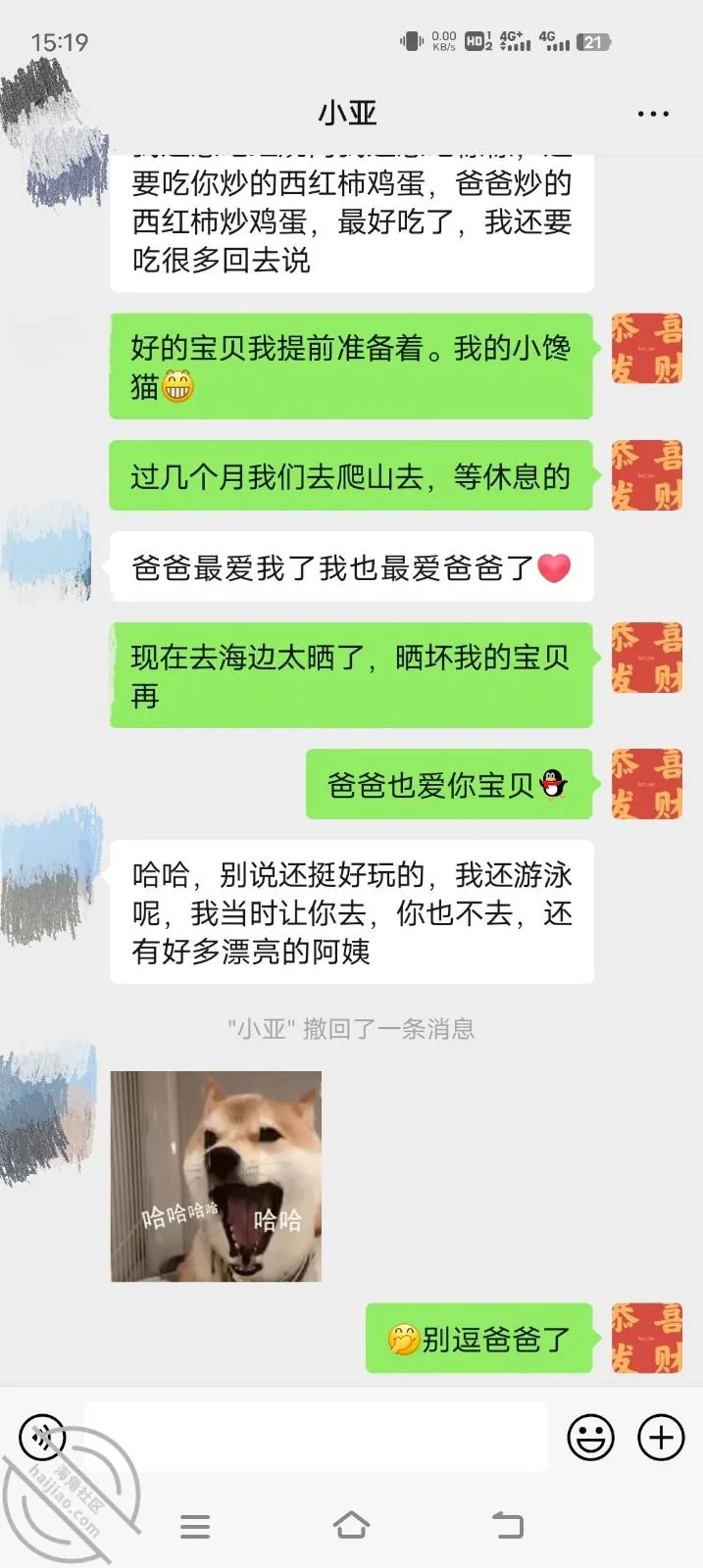The image size is (703, 1568).
Task: Open the three-dot chat info menu
Action: (653, 114)
